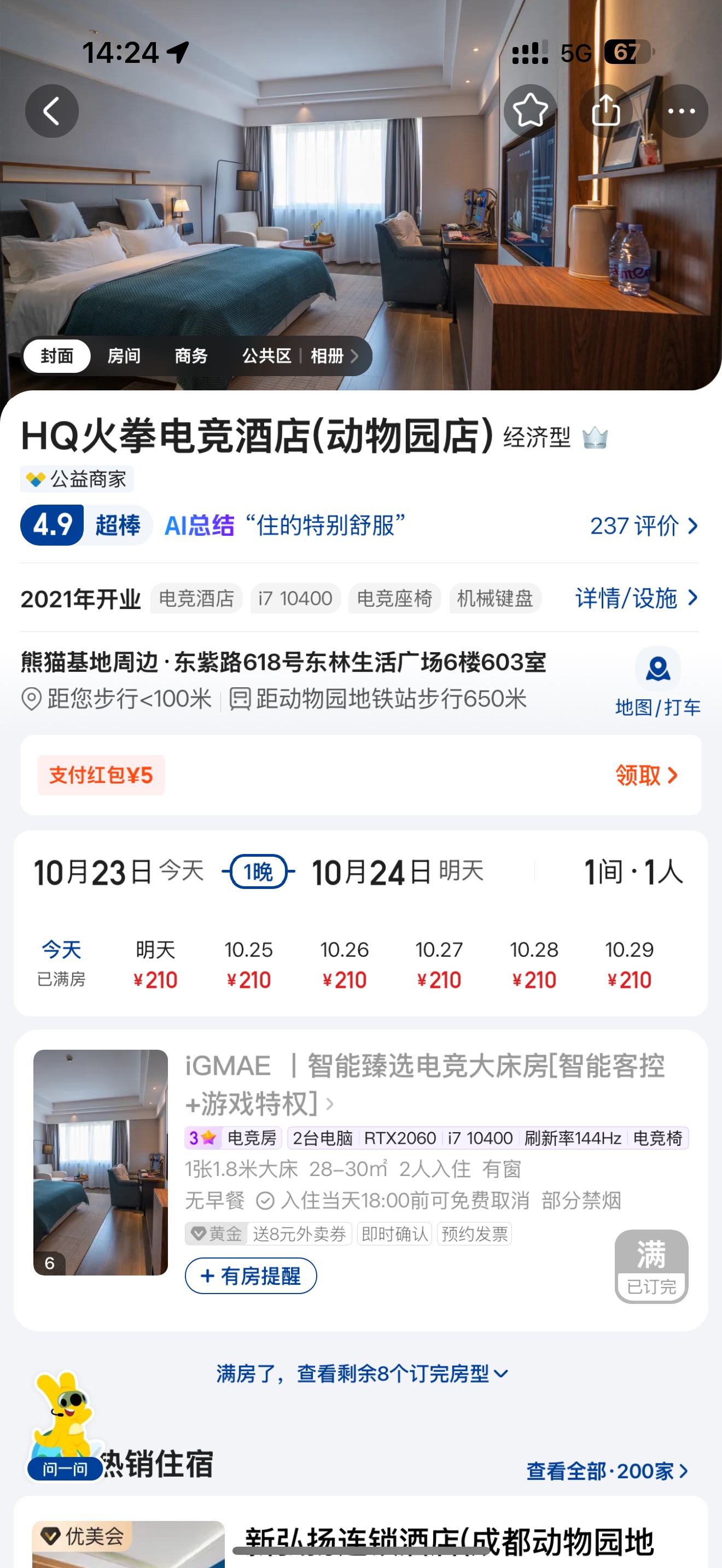Open 详情/设施 hotel details
The width and height of the screenshot is (722, 1568).
pos(636,598)
